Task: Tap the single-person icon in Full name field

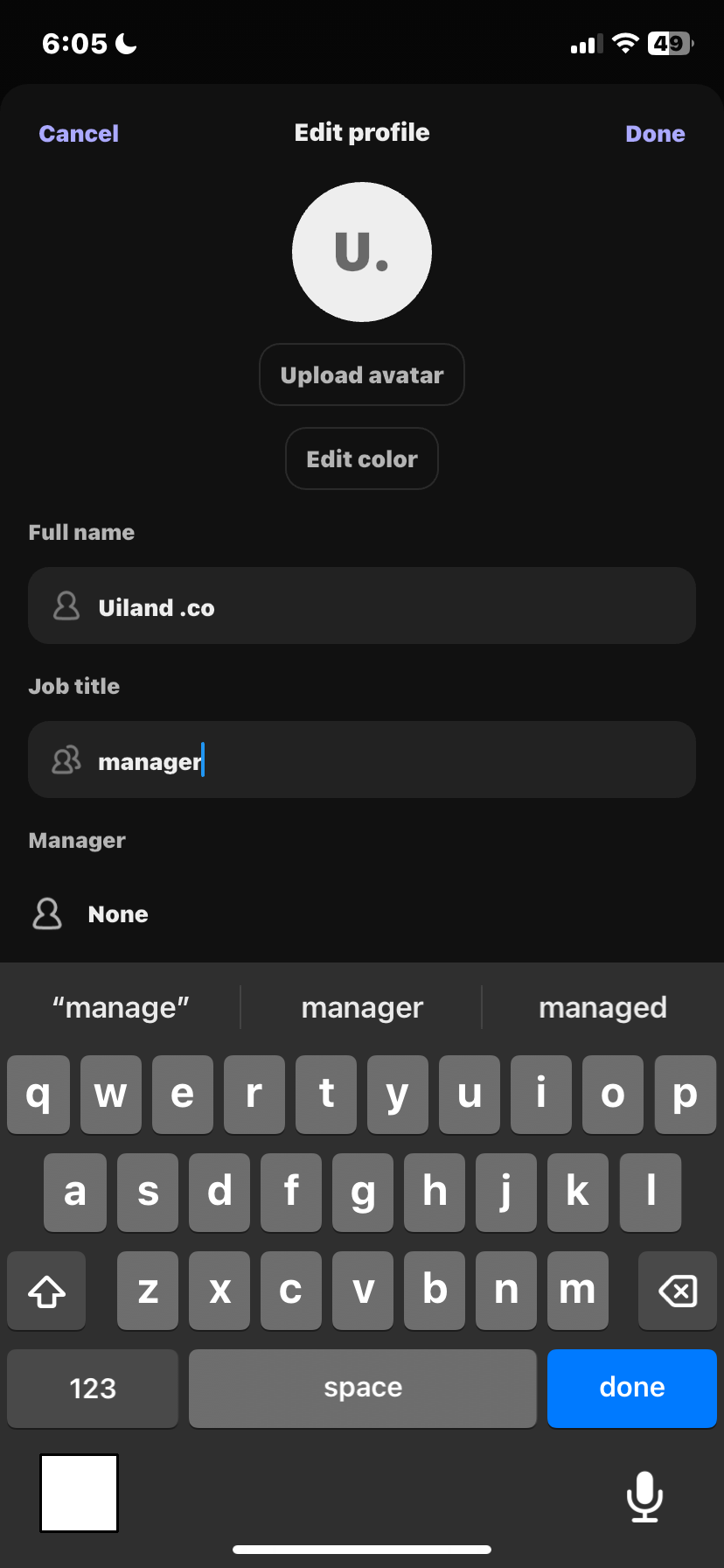Action: tap(65, 605)
